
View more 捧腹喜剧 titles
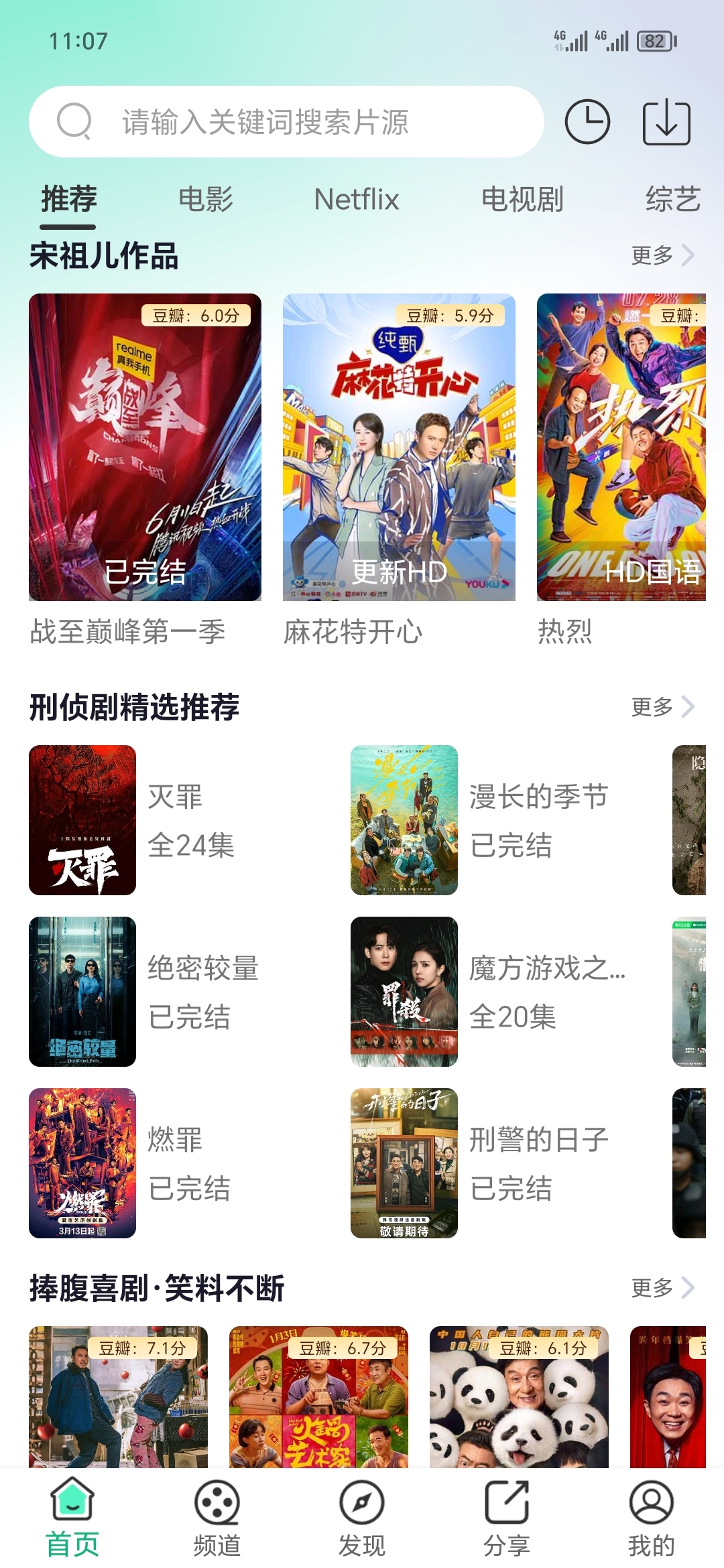662,1287
